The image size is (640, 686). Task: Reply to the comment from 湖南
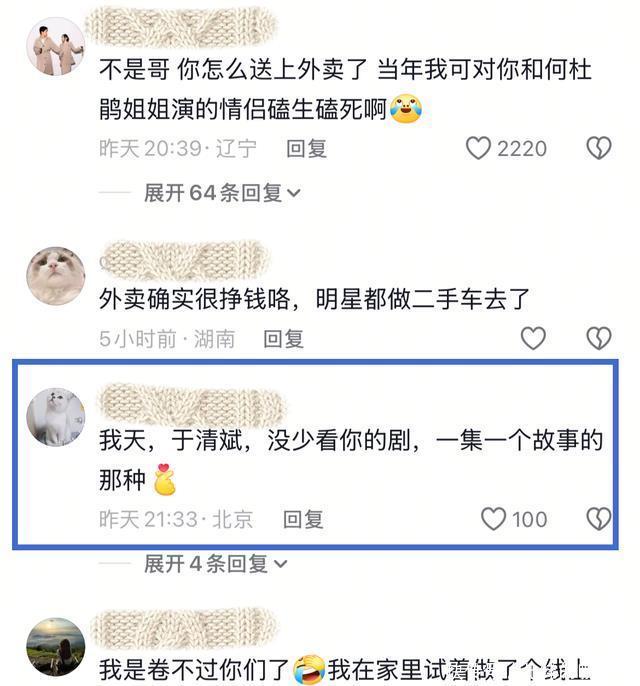click(x=284, y=338)
